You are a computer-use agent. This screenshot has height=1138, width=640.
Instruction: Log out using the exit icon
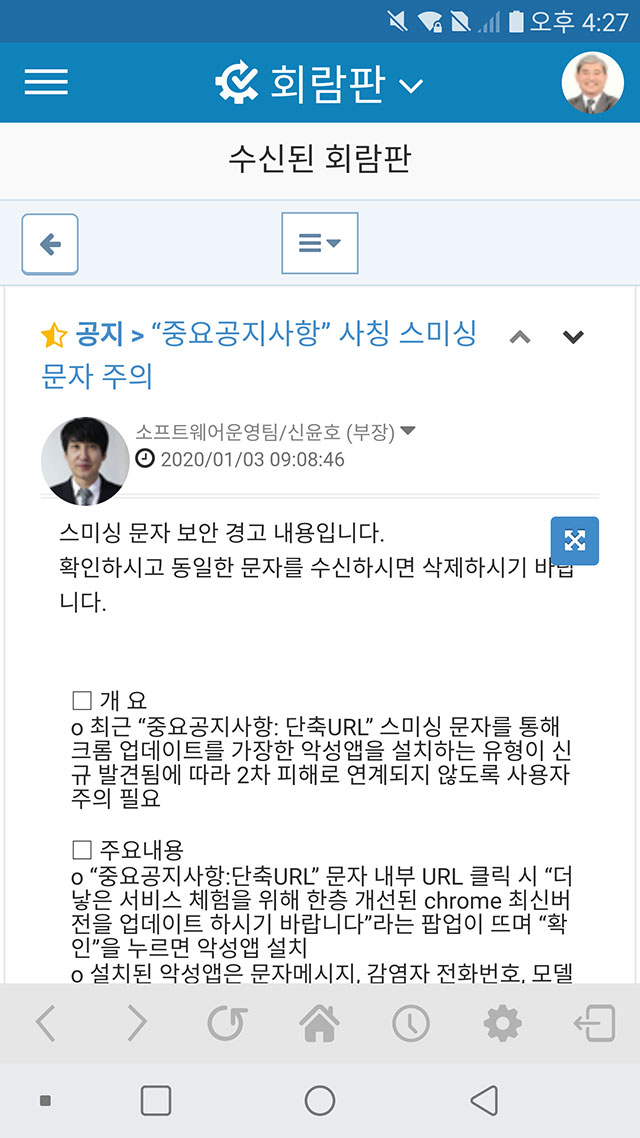(594, 1023)
